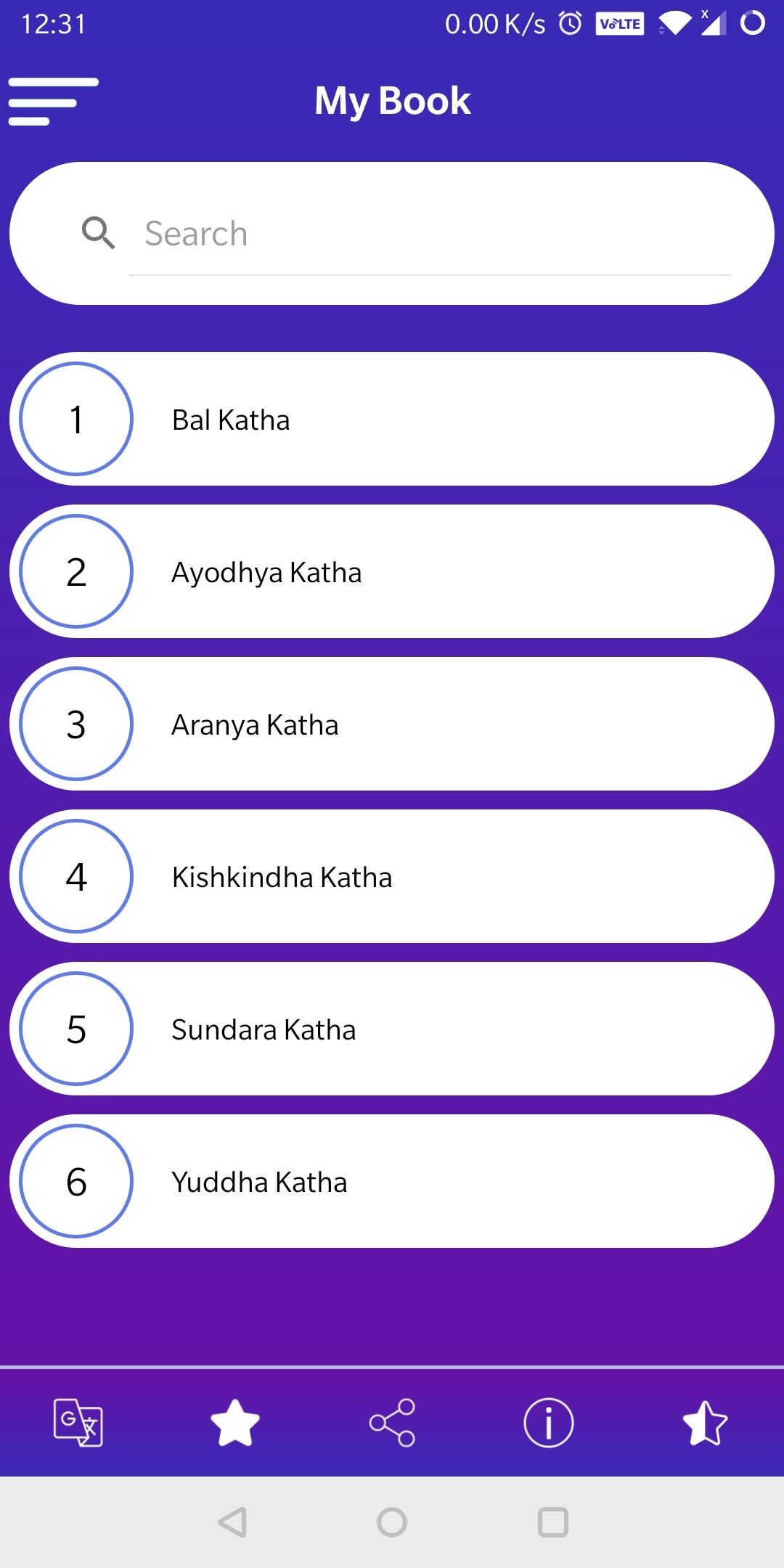View favorites with the star icon

tap(235, 1423)
